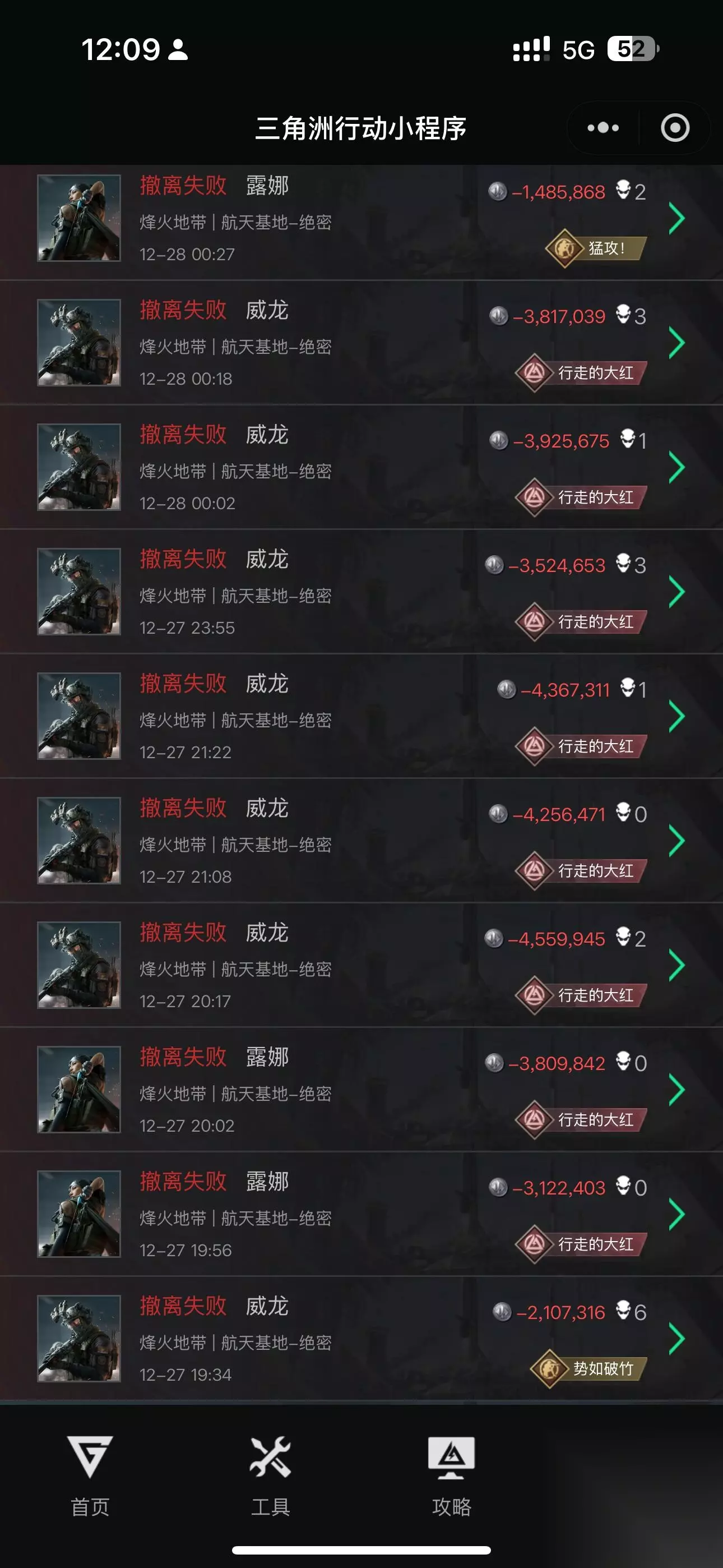Open match details for 12-28 00:02
This screenshot has height=1568, width=723.
[x=361, y=468]
